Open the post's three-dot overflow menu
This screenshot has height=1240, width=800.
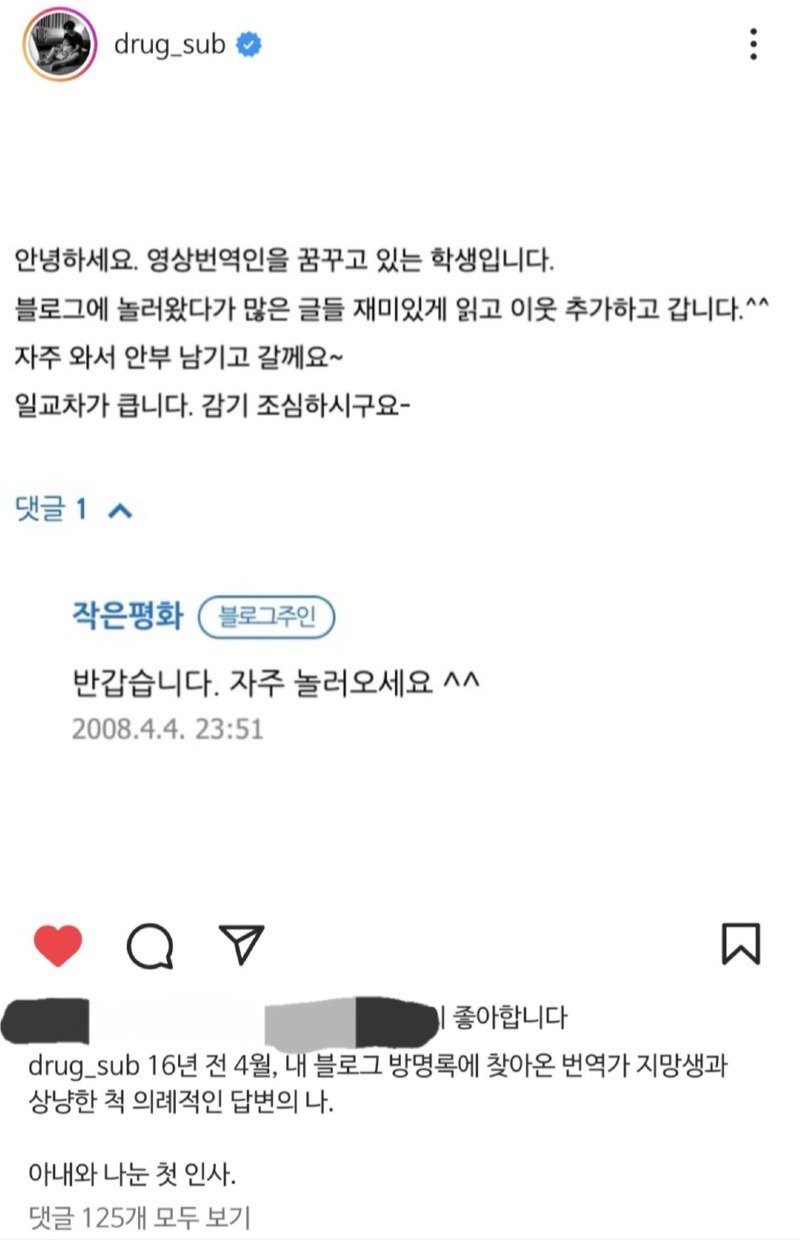pyautogui.click(x=753, y=44)
